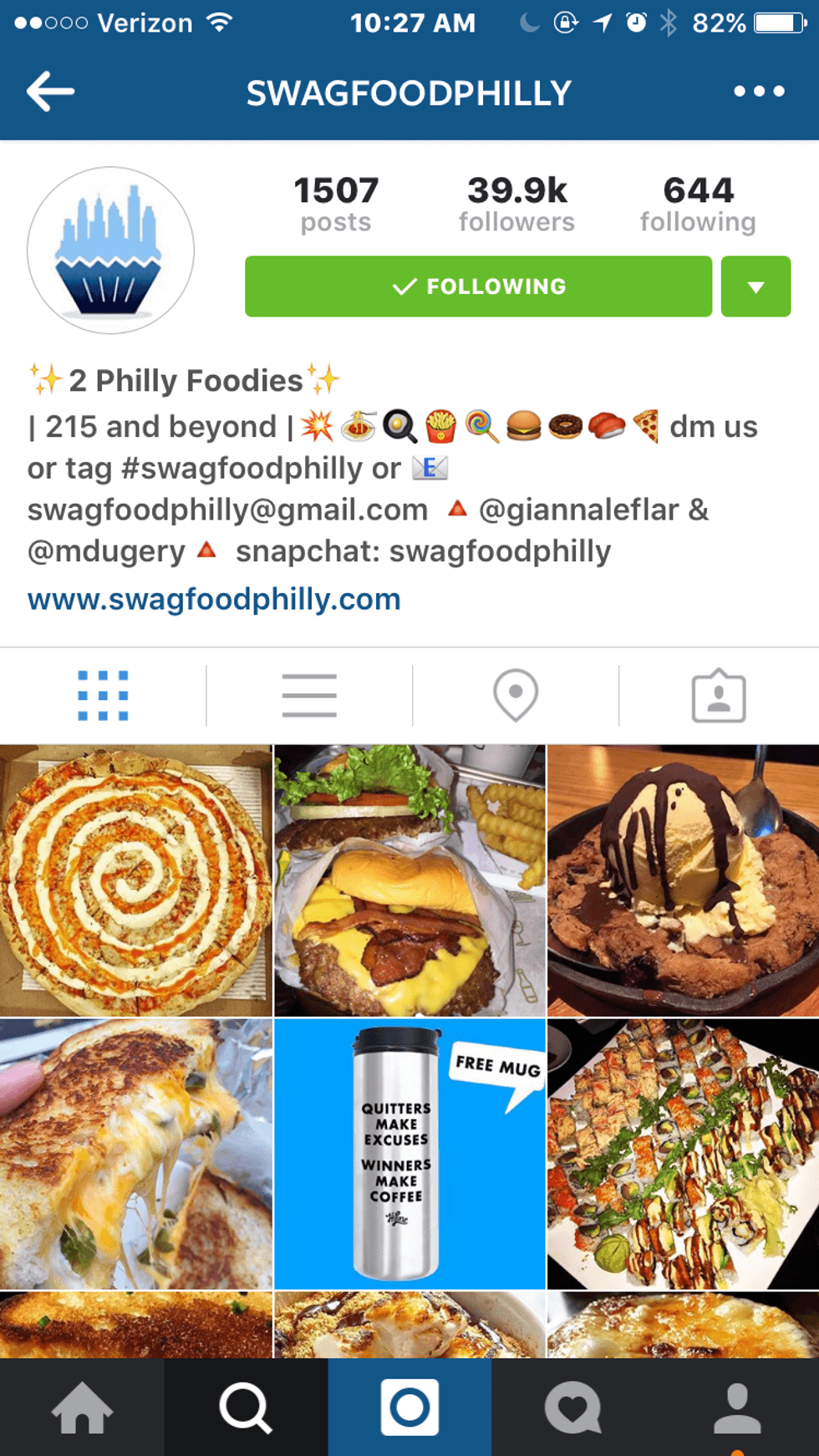Open the activity heart tab
This screenshot has width=819, height=1456.
click(x=573, y=1408)
